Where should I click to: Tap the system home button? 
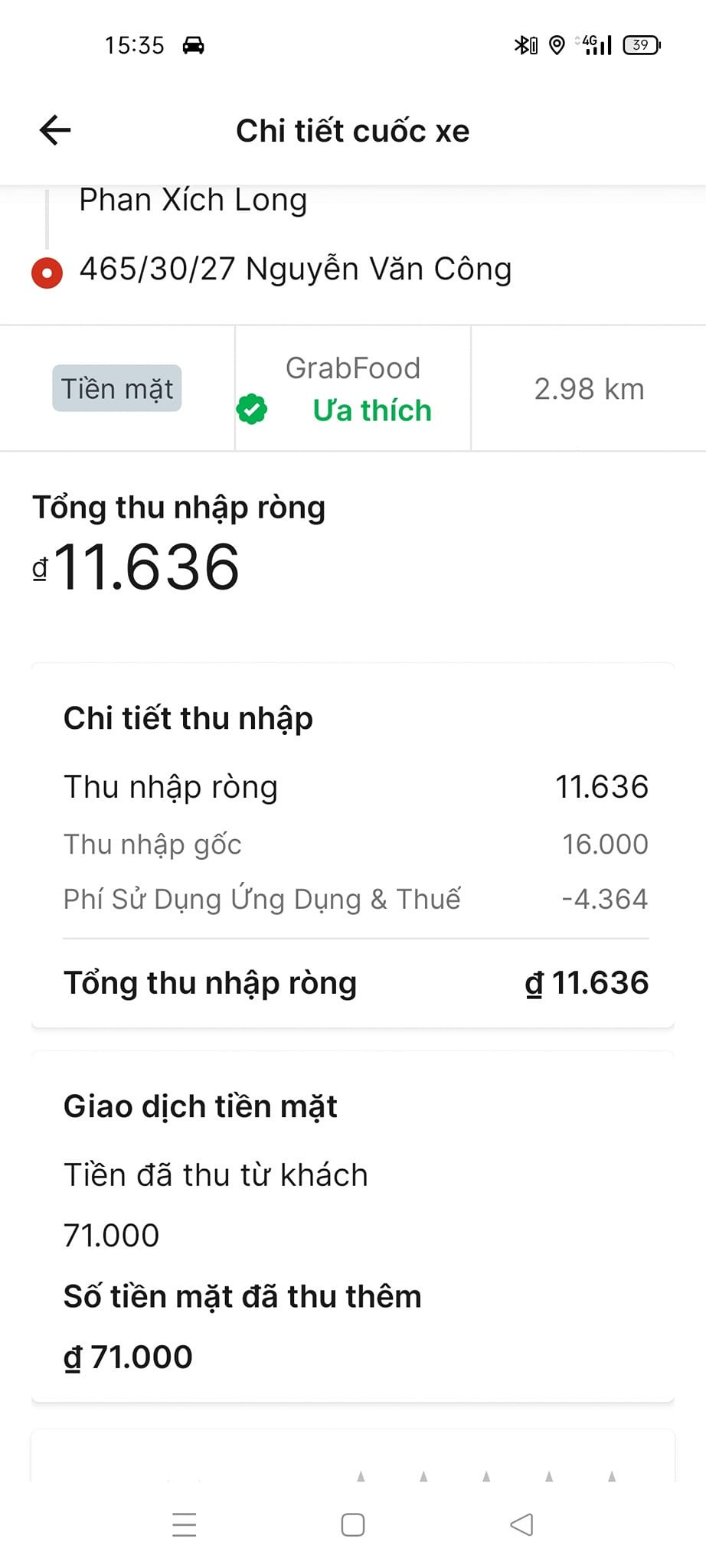tap(352, 1524)
